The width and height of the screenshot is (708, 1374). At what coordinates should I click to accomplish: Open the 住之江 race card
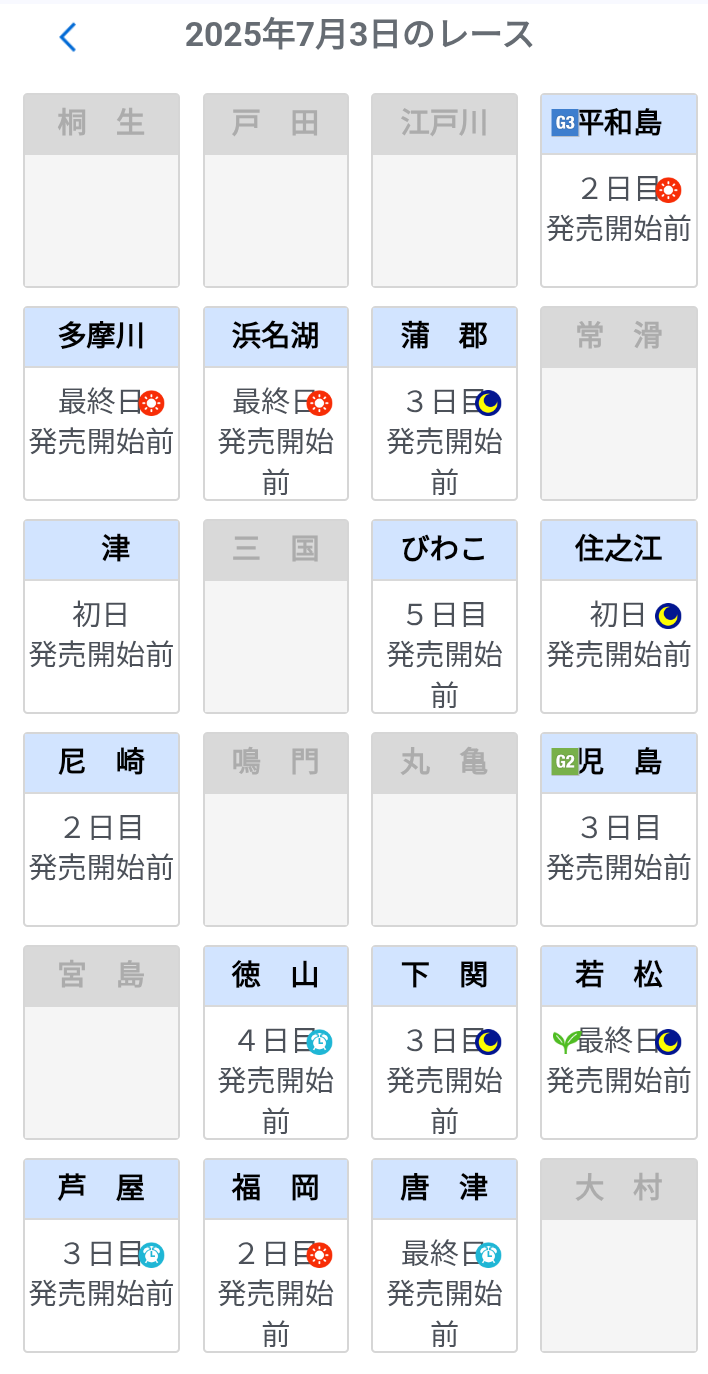[x=618, y=616]
